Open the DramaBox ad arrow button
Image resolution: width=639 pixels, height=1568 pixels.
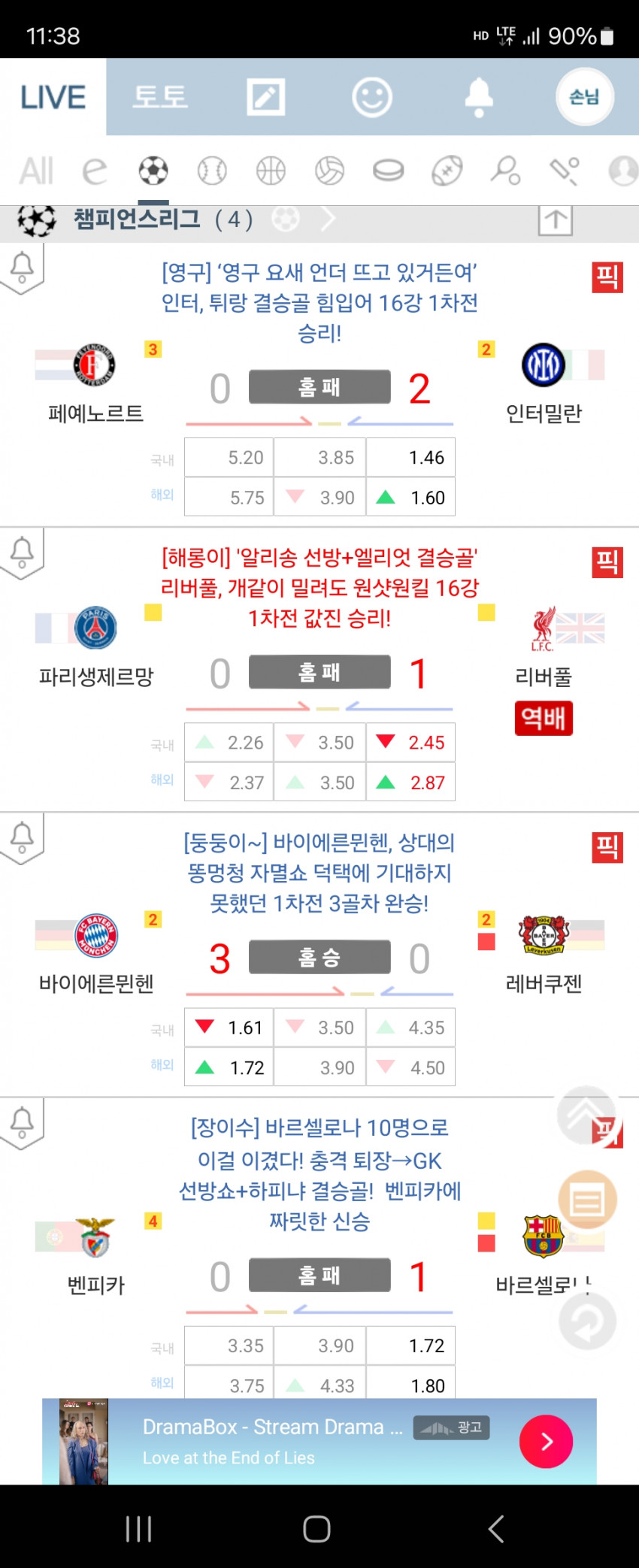[546, 1441]
